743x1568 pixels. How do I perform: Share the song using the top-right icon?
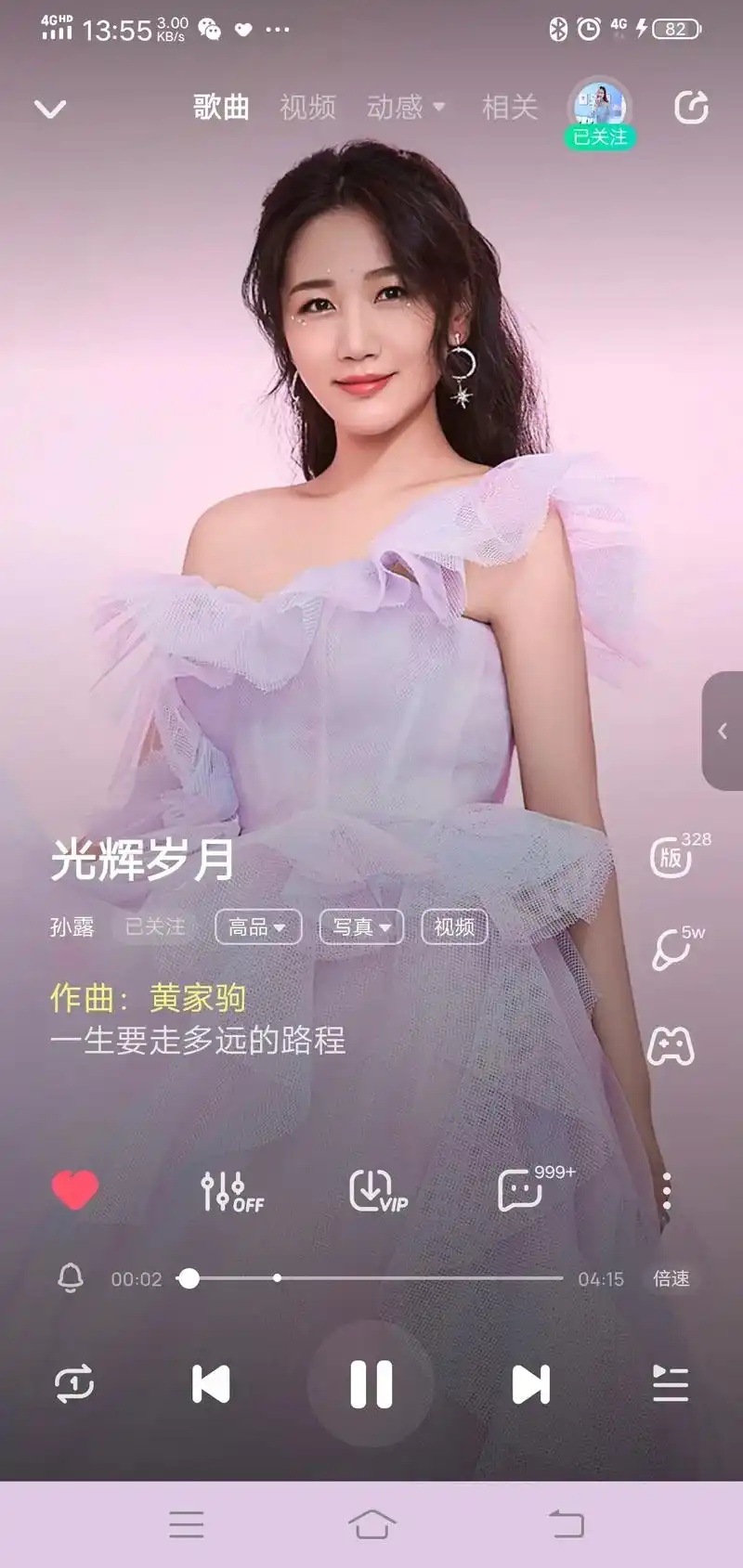point(692,107)
